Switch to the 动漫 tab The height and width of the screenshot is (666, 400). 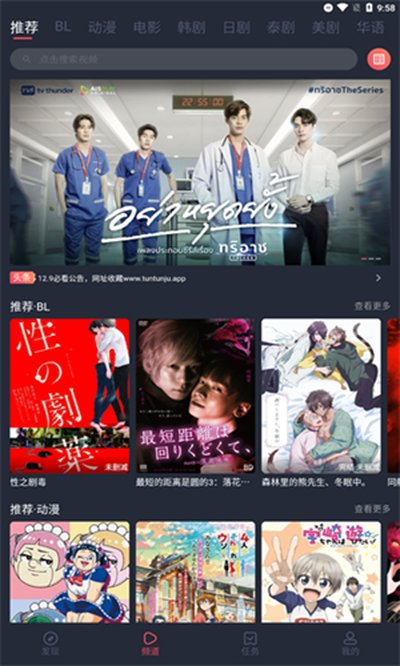click(102, 27)
